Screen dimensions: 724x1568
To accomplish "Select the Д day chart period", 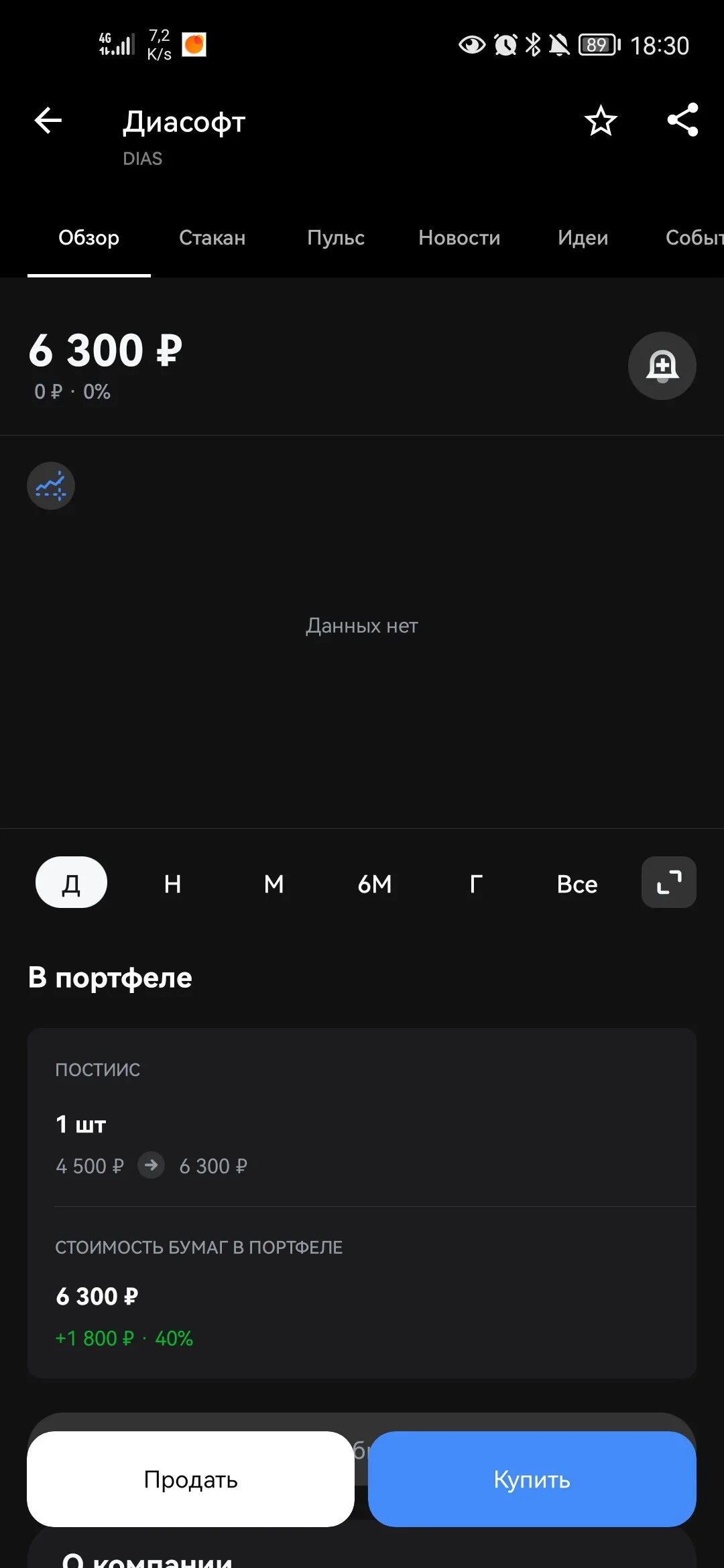I will [x=71, y=883].
